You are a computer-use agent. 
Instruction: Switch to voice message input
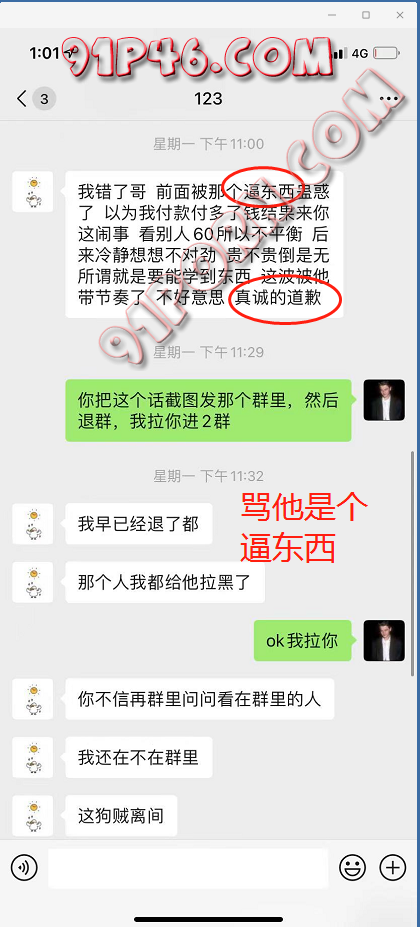point(24,868)
